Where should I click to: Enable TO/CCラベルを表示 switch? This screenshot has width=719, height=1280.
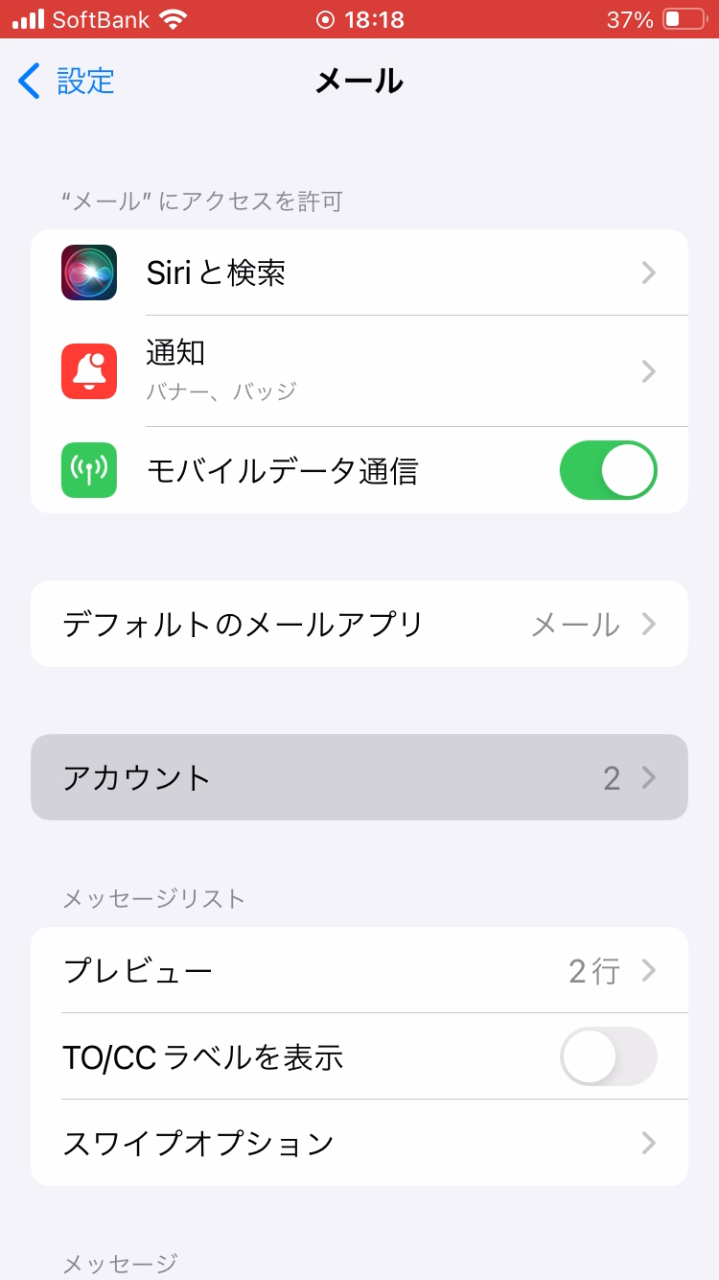click(x=608, y=1056)
